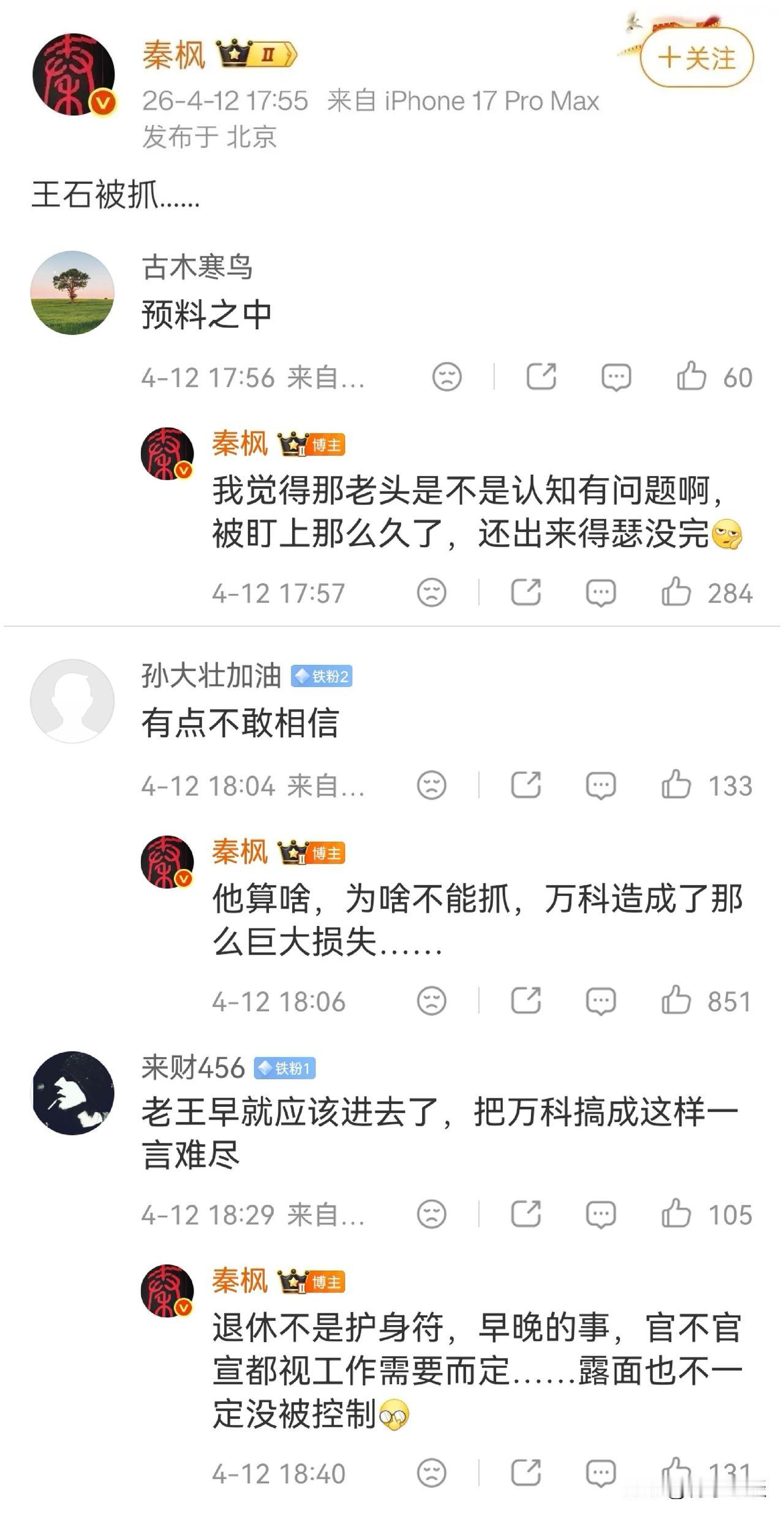Click the verified V icon on 秦枫's avatar
Screen dimensions: 784x1515
click(103, 101)
